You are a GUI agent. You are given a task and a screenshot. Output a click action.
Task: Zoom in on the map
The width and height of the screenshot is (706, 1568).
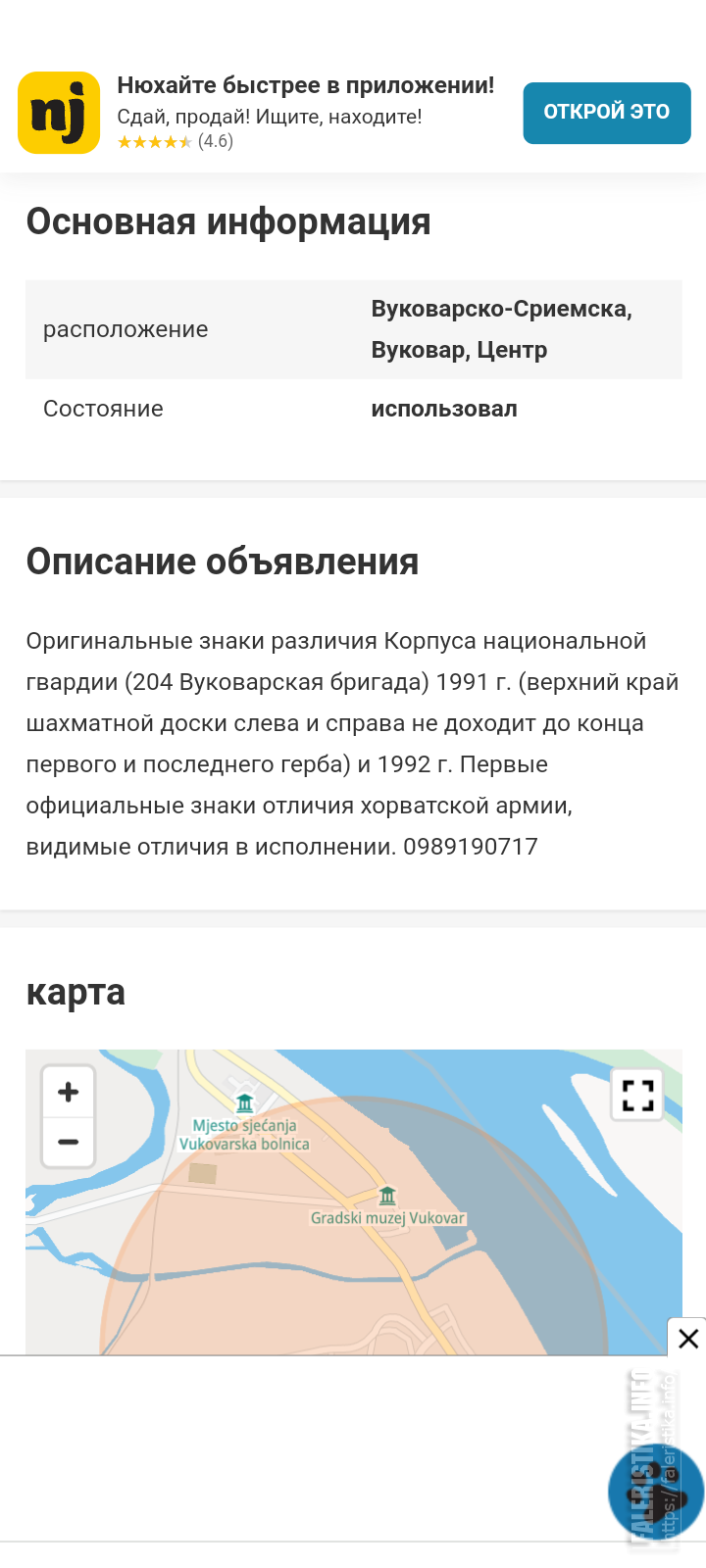click(69, 1092)
